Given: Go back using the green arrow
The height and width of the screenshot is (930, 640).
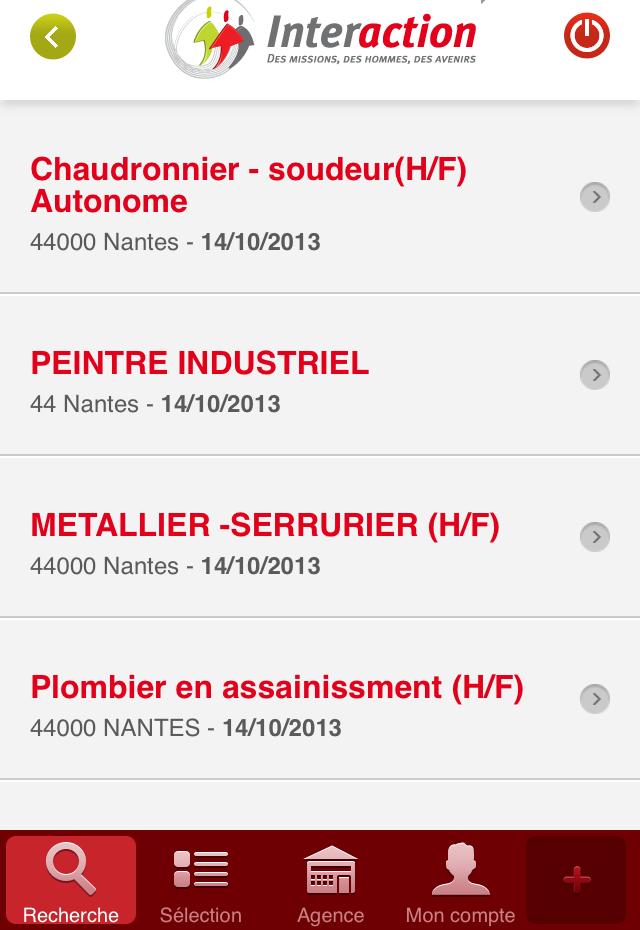Looking at the screenshot, I should point(53,38).
